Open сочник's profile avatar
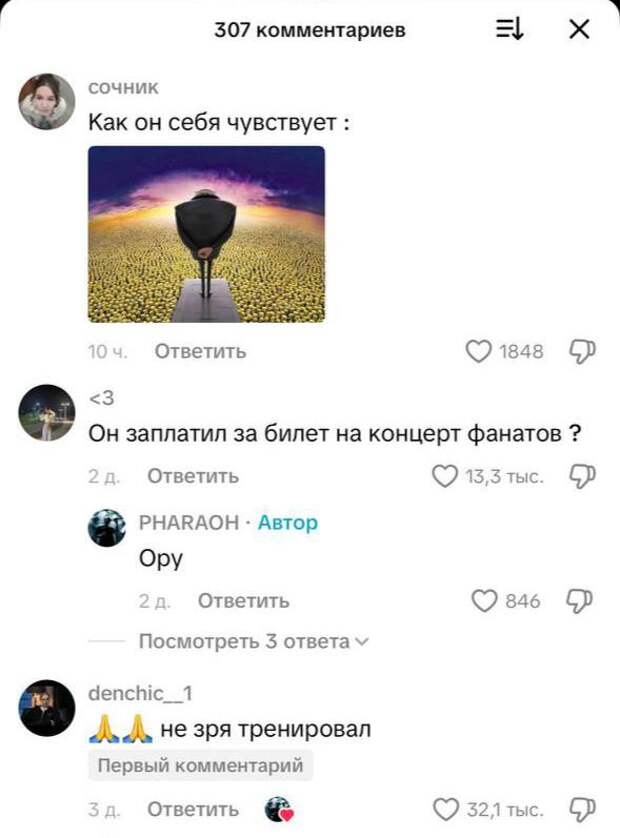The width and height of the screenshot is (620, 838). 47,102
